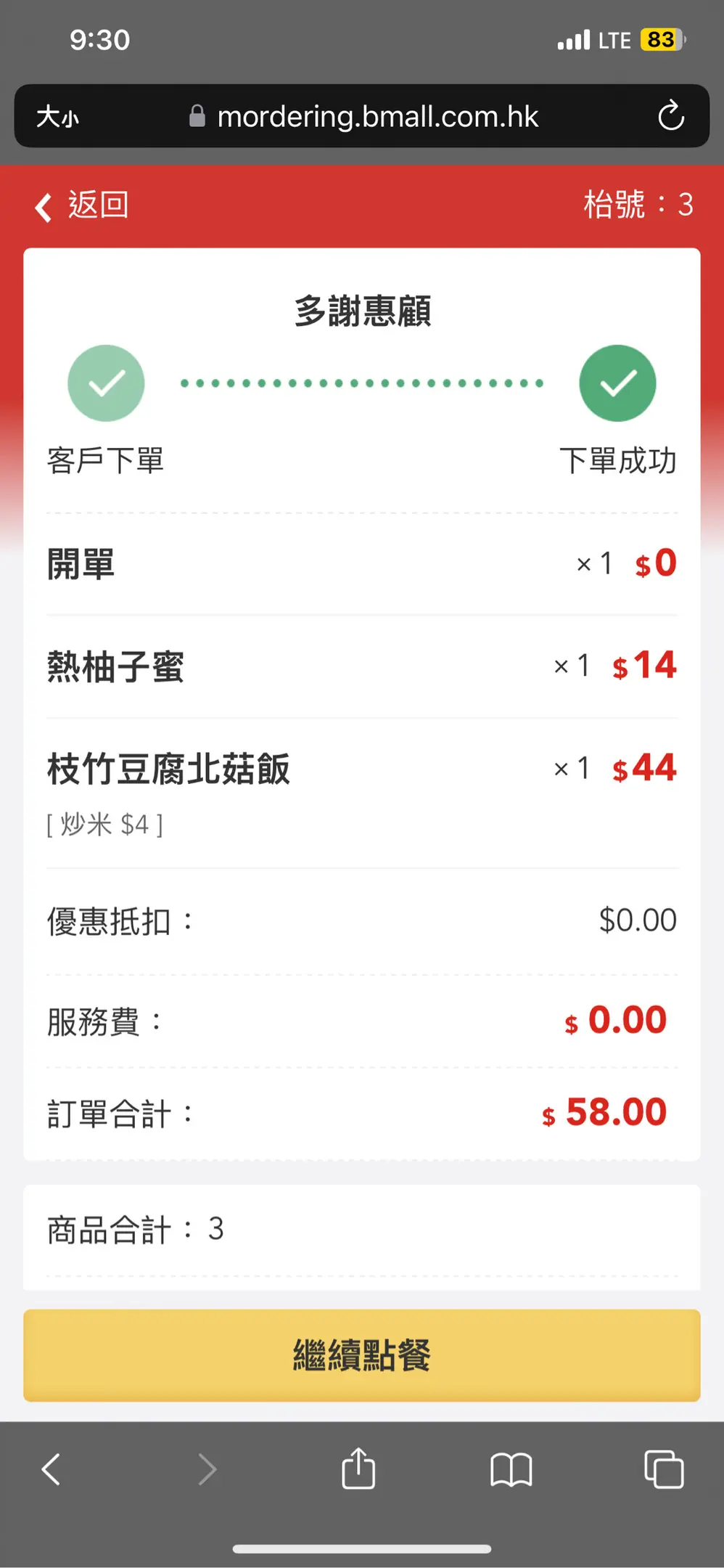This screenshot has width=724, height=1568.
Task: Show all open Safari tabs
Action: tap(664, 1469)
